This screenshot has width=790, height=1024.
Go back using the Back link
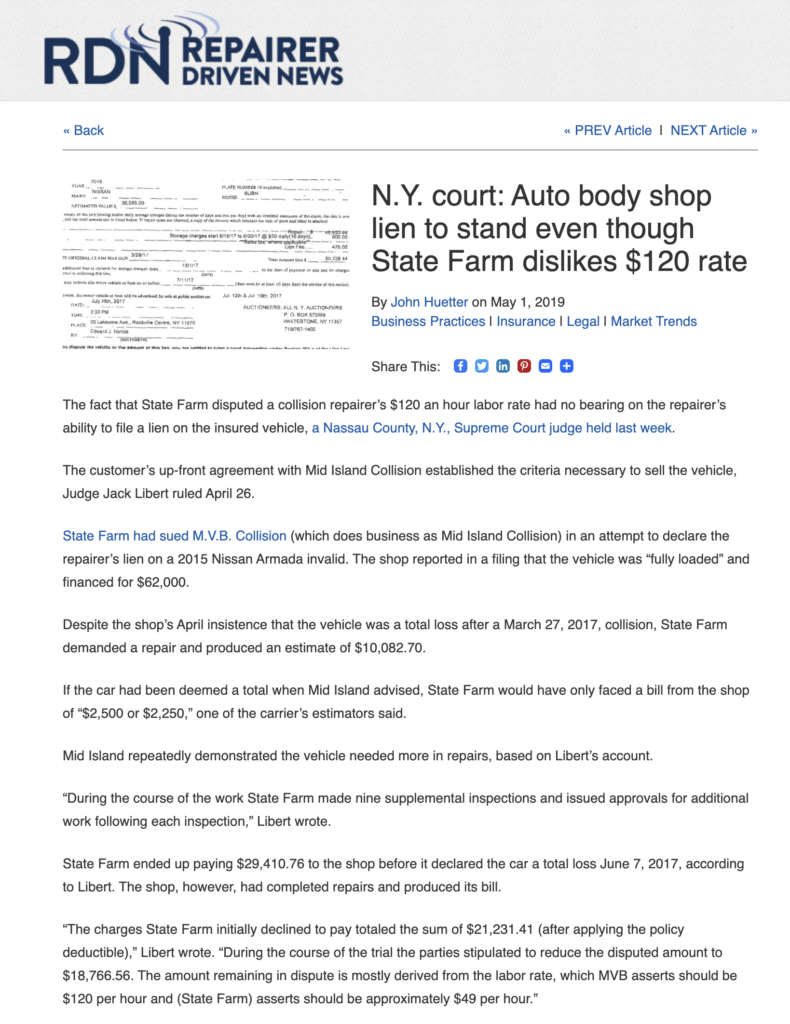point(83,130)
